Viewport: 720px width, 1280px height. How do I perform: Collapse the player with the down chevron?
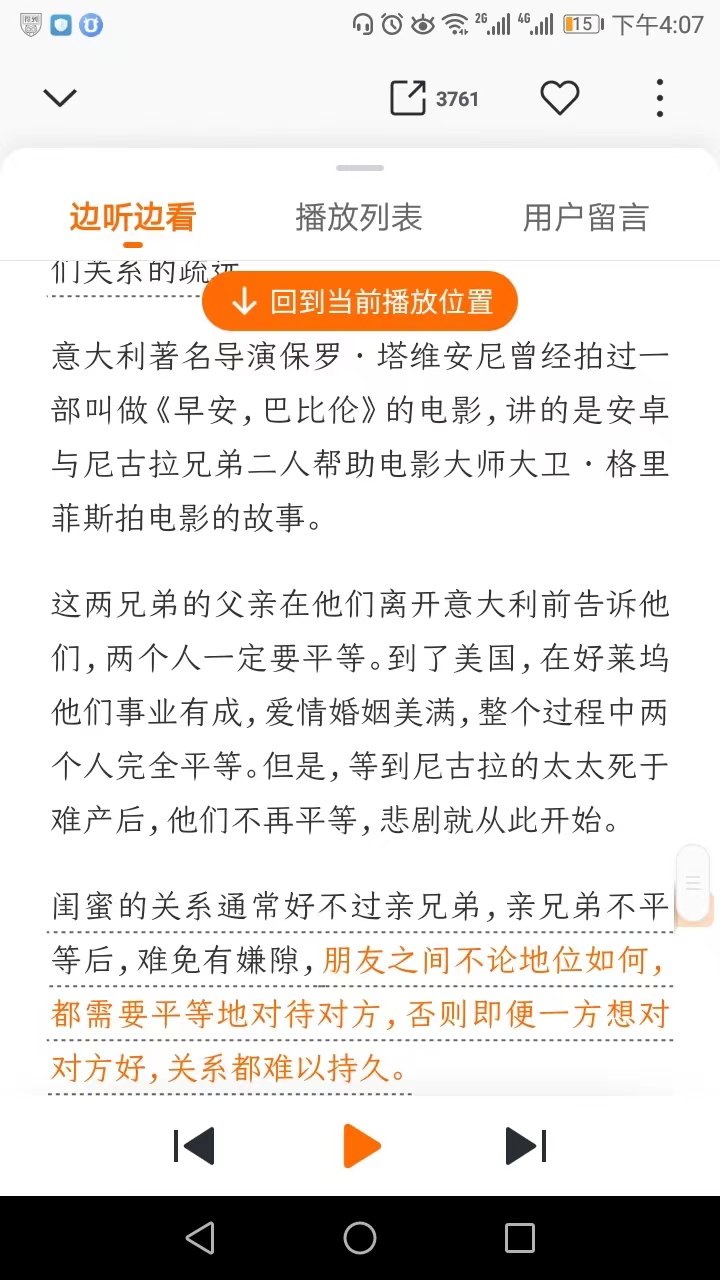click(60, 98)
